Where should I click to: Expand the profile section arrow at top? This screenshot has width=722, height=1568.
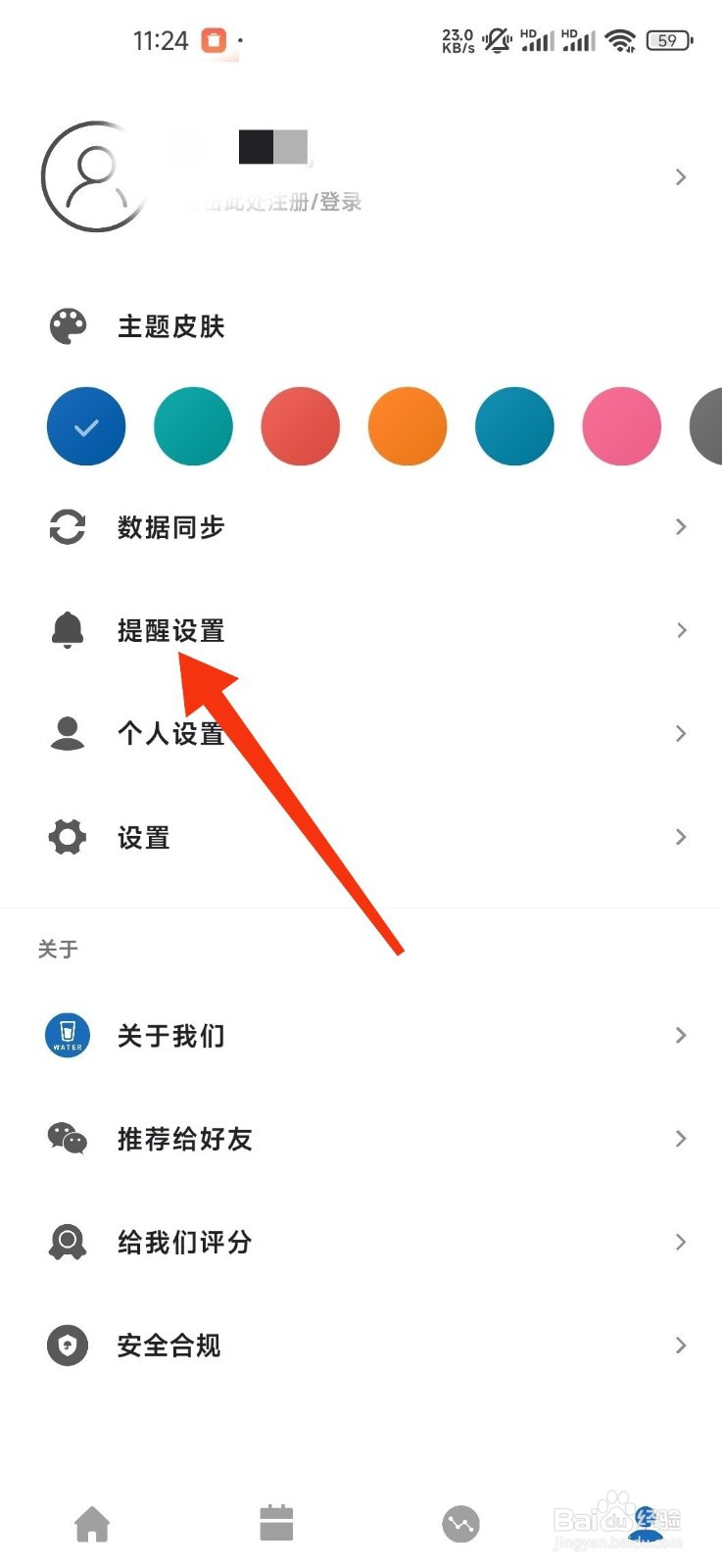[681, 177]
